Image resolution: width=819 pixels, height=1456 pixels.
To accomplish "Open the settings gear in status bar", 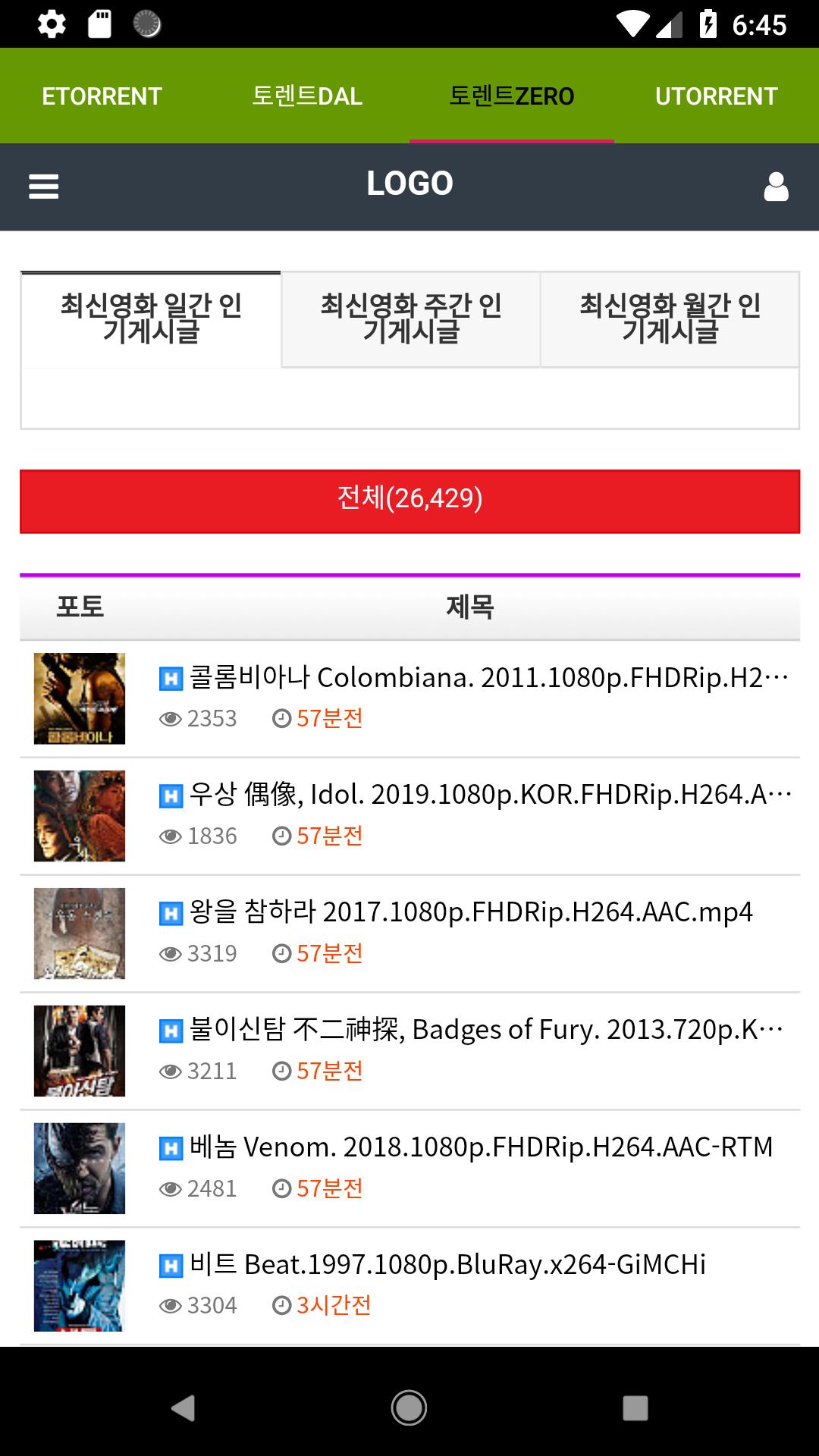I will (51, 23).
